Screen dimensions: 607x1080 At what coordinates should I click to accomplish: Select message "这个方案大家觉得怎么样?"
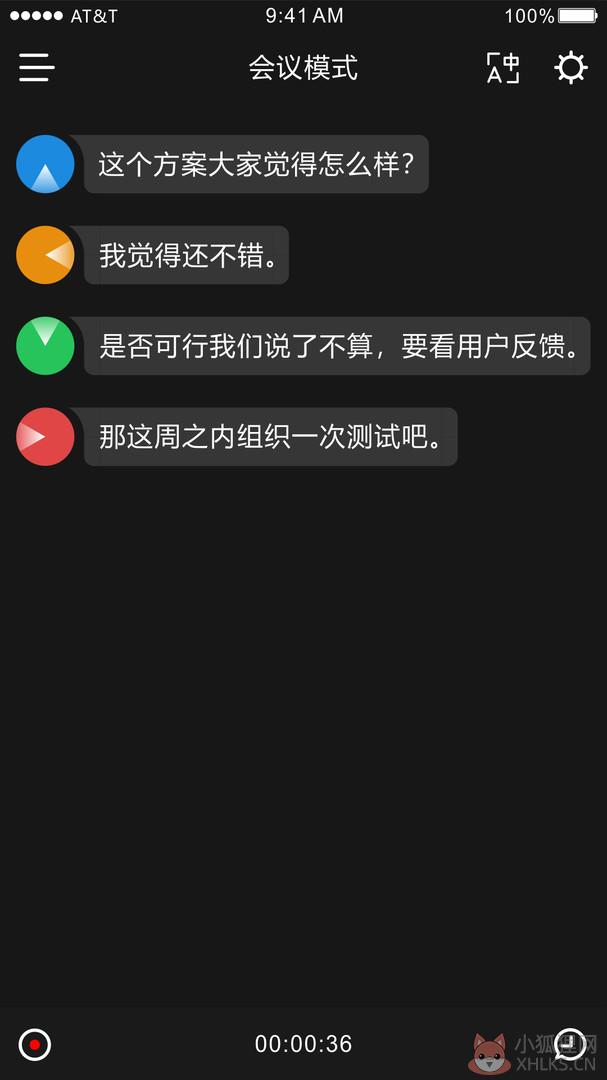point(256,164)
